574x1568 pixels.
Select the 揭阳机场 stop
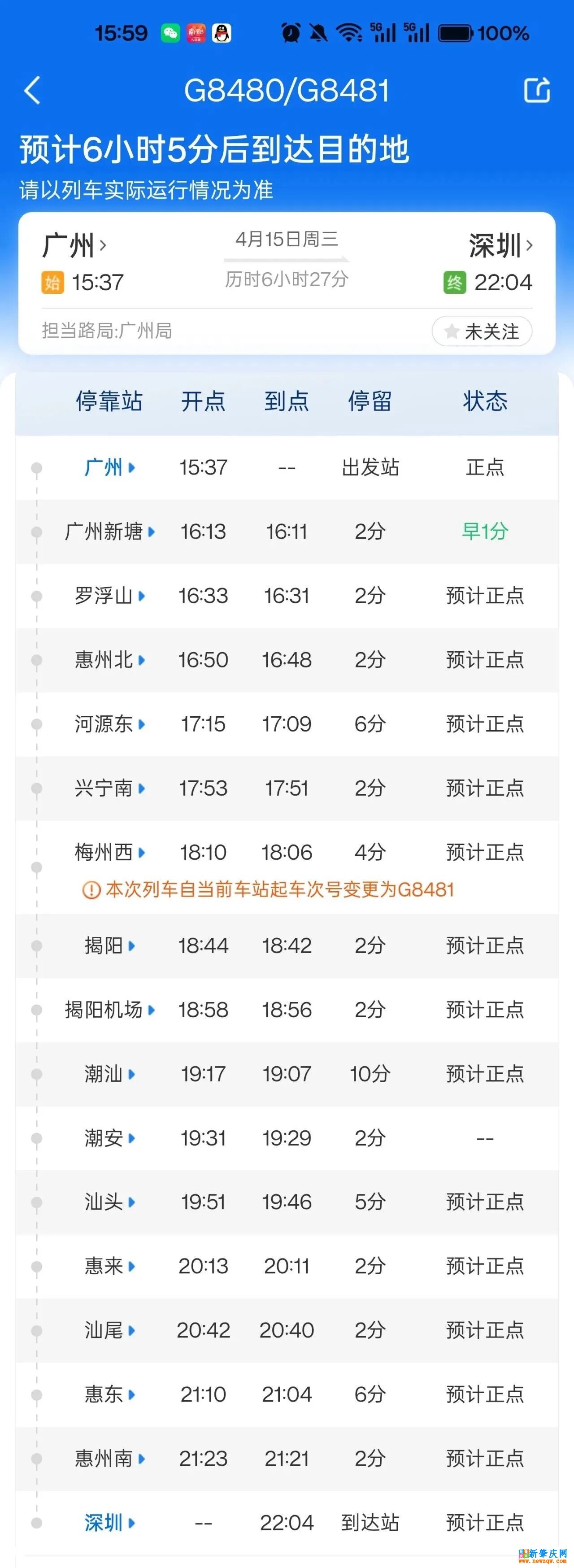pos(109,1010)
